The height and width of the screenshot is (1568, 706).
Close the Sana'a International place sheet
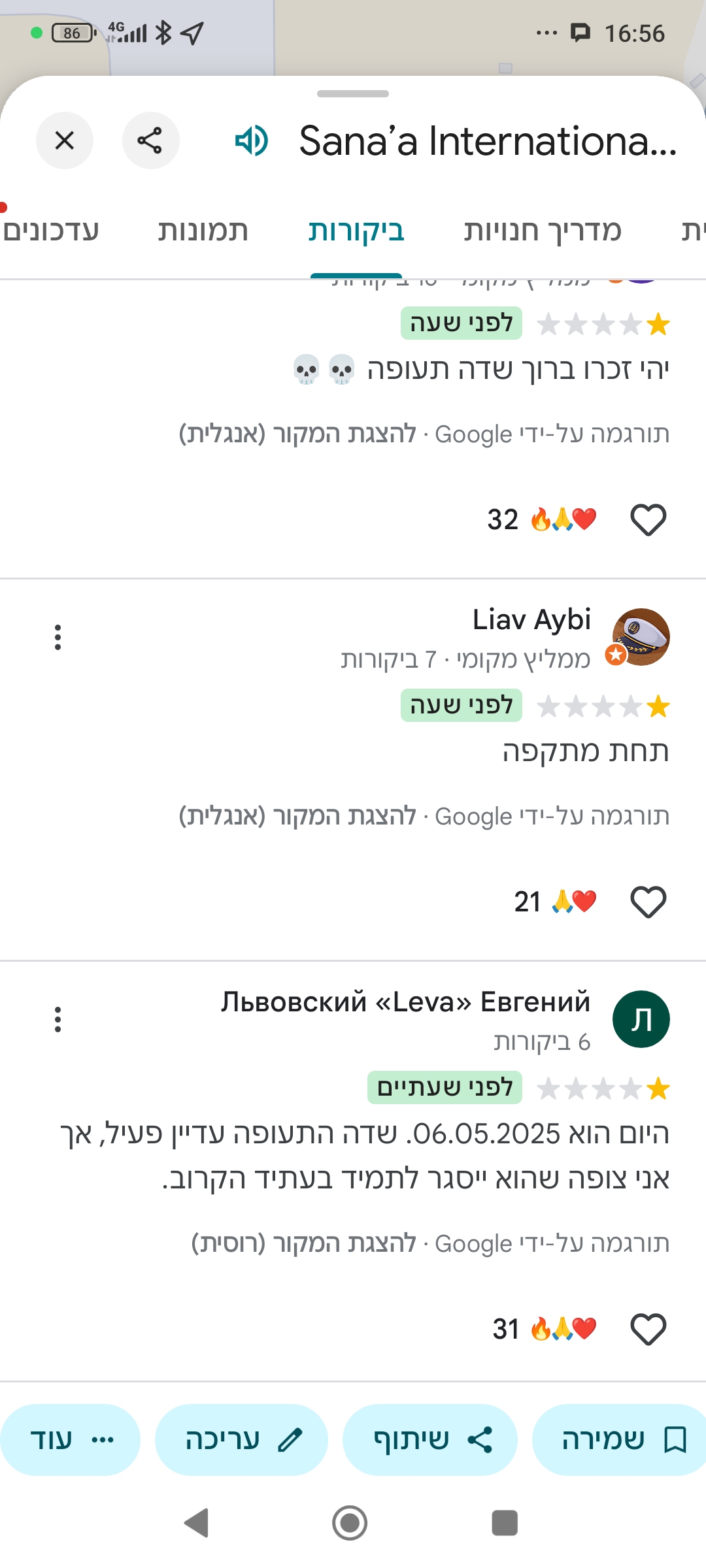64,140
